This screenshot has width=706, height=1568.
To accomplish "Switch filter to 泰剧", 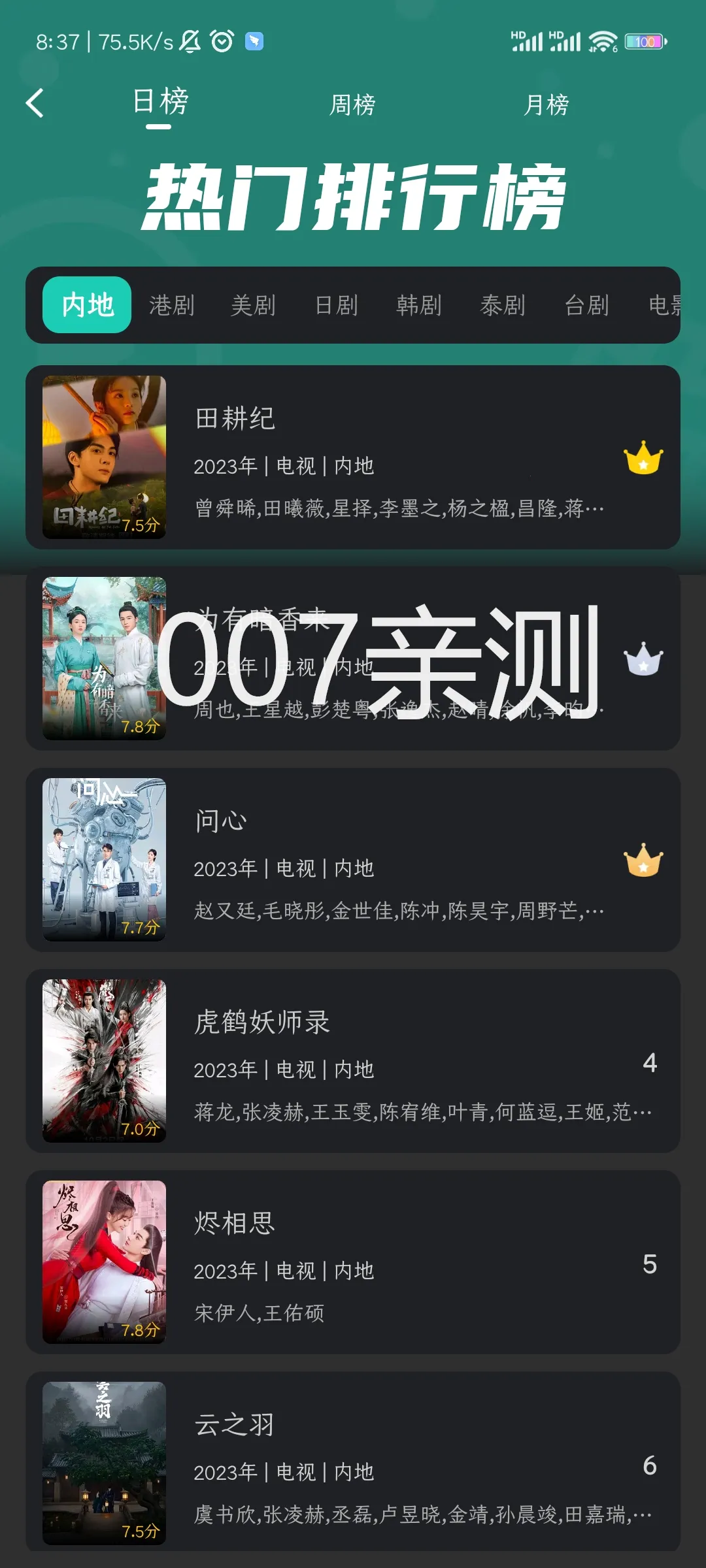I will click(503, 306).
